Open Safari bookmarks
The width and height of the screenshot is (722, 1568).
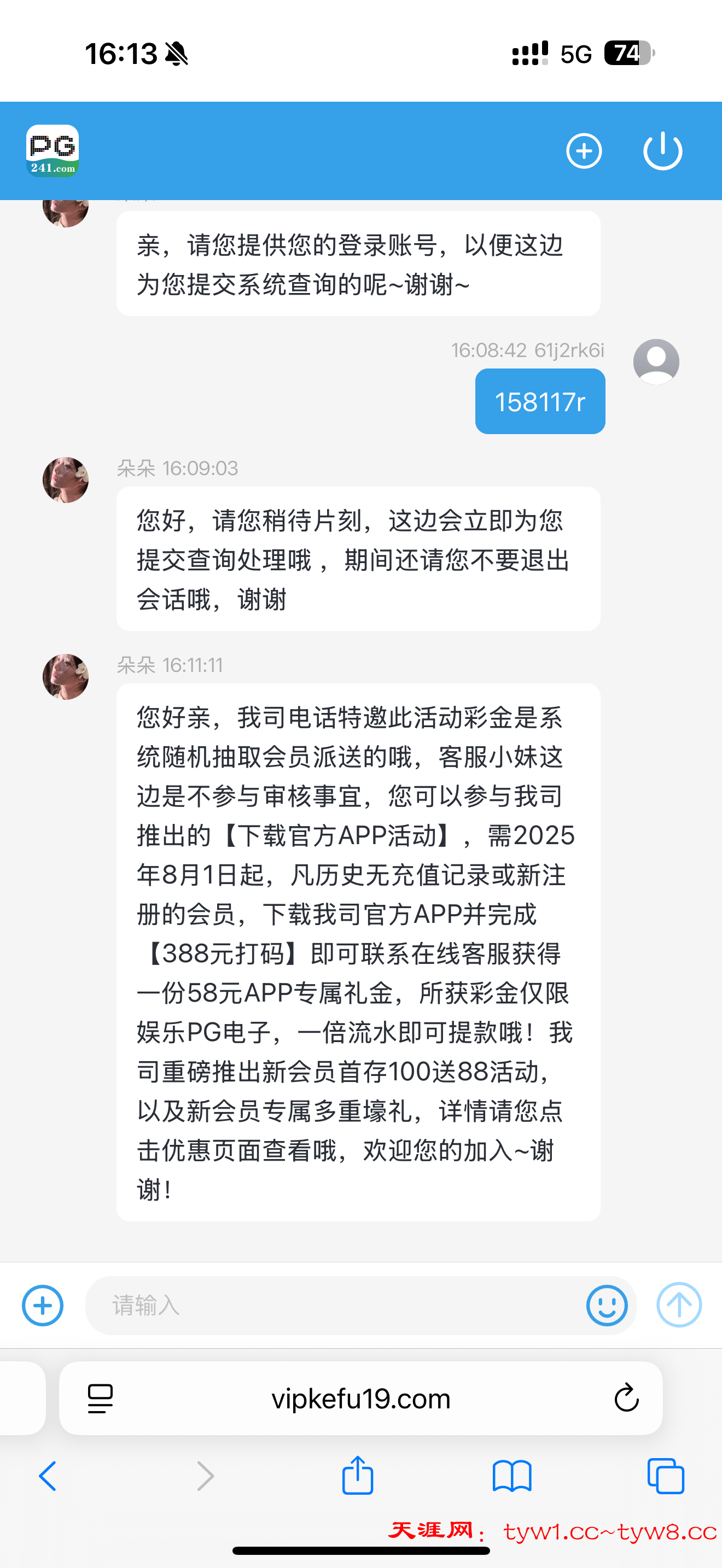pyautogui.click(x=511, y=1476)
